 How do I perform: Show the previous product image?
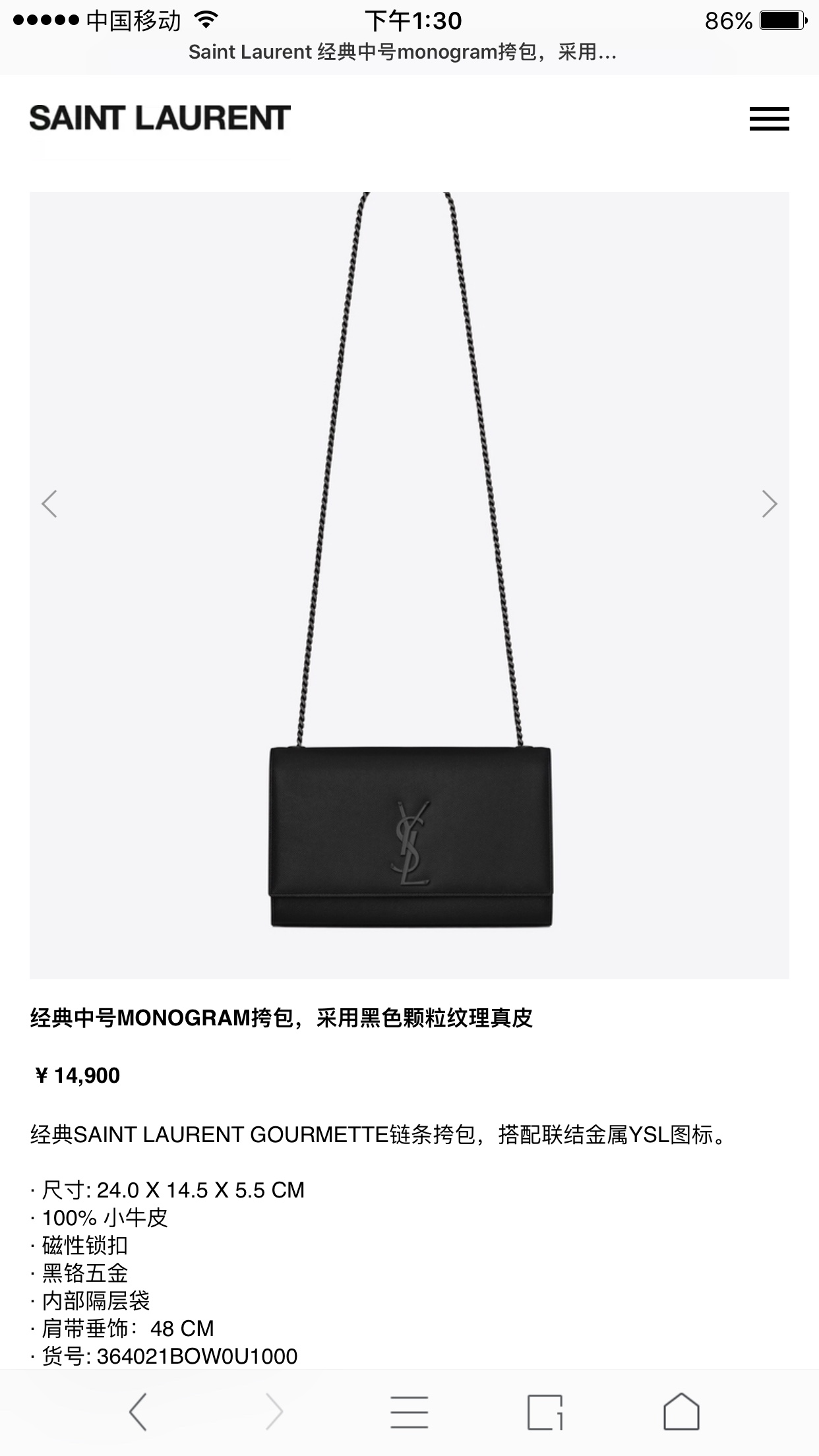click(x=49, y=504)
